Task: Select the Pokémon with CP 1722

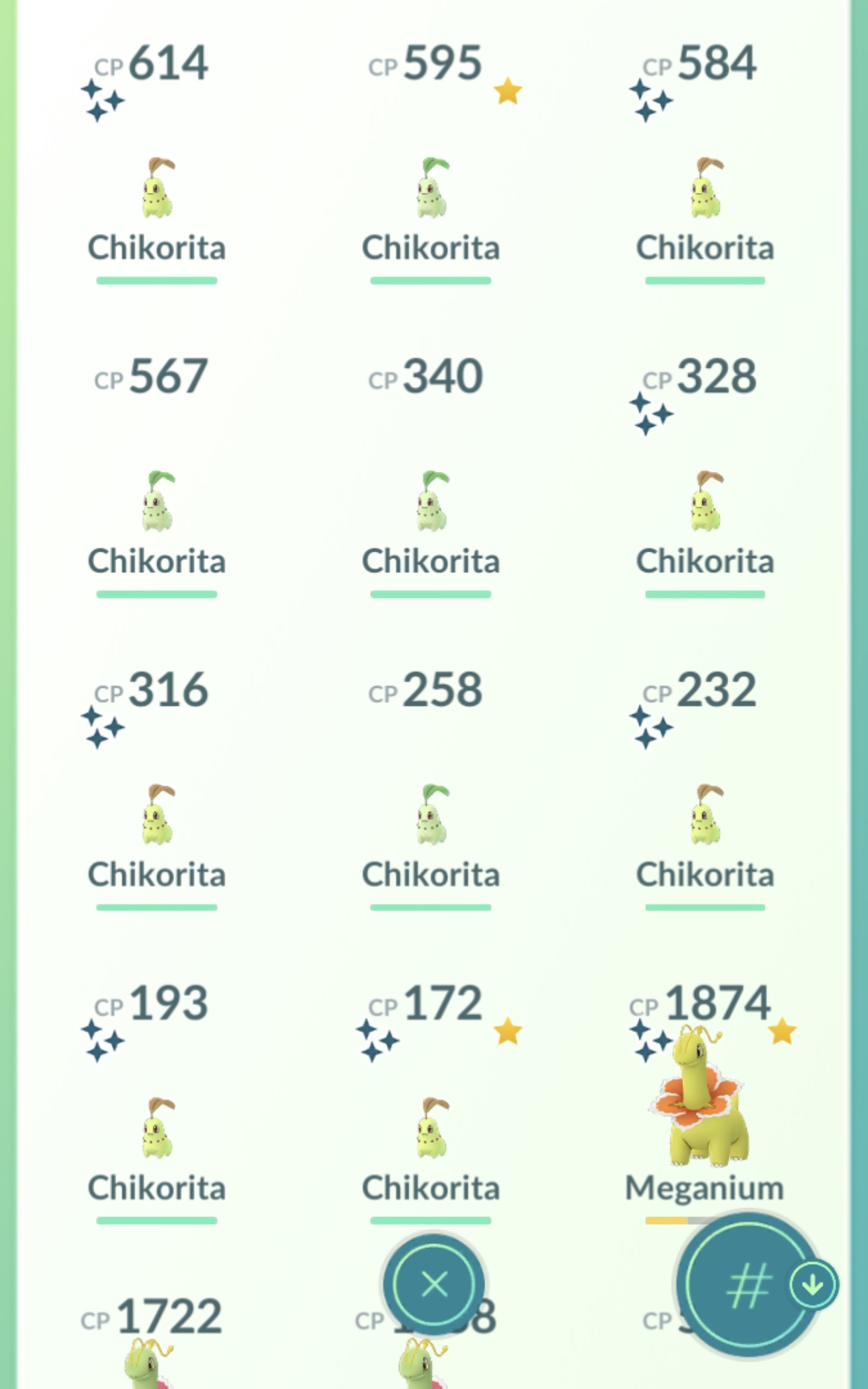Action: pos(151,1344)
